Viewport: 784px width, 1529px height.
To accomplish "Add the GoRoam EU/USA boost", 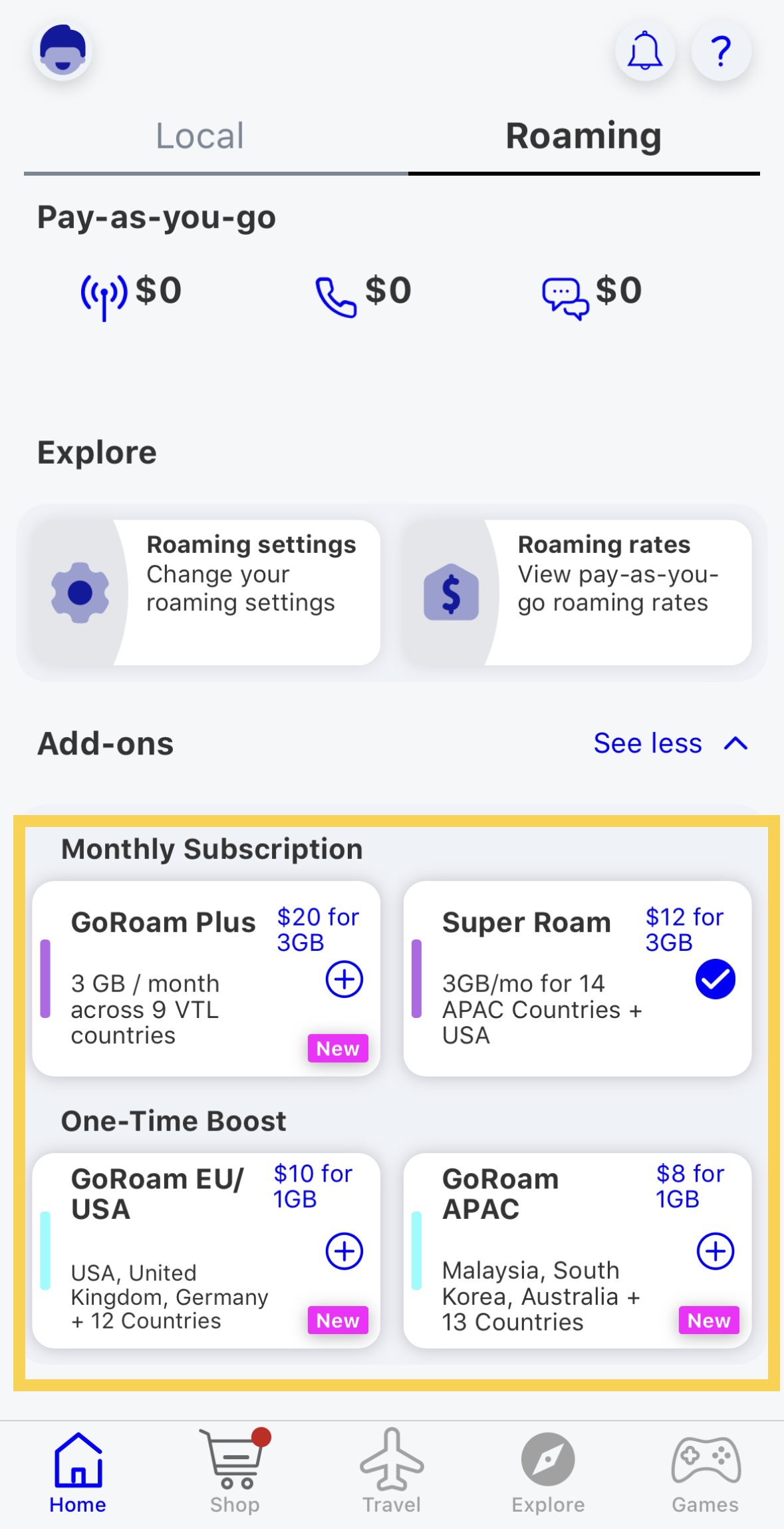I will [x=344, y=1251].
